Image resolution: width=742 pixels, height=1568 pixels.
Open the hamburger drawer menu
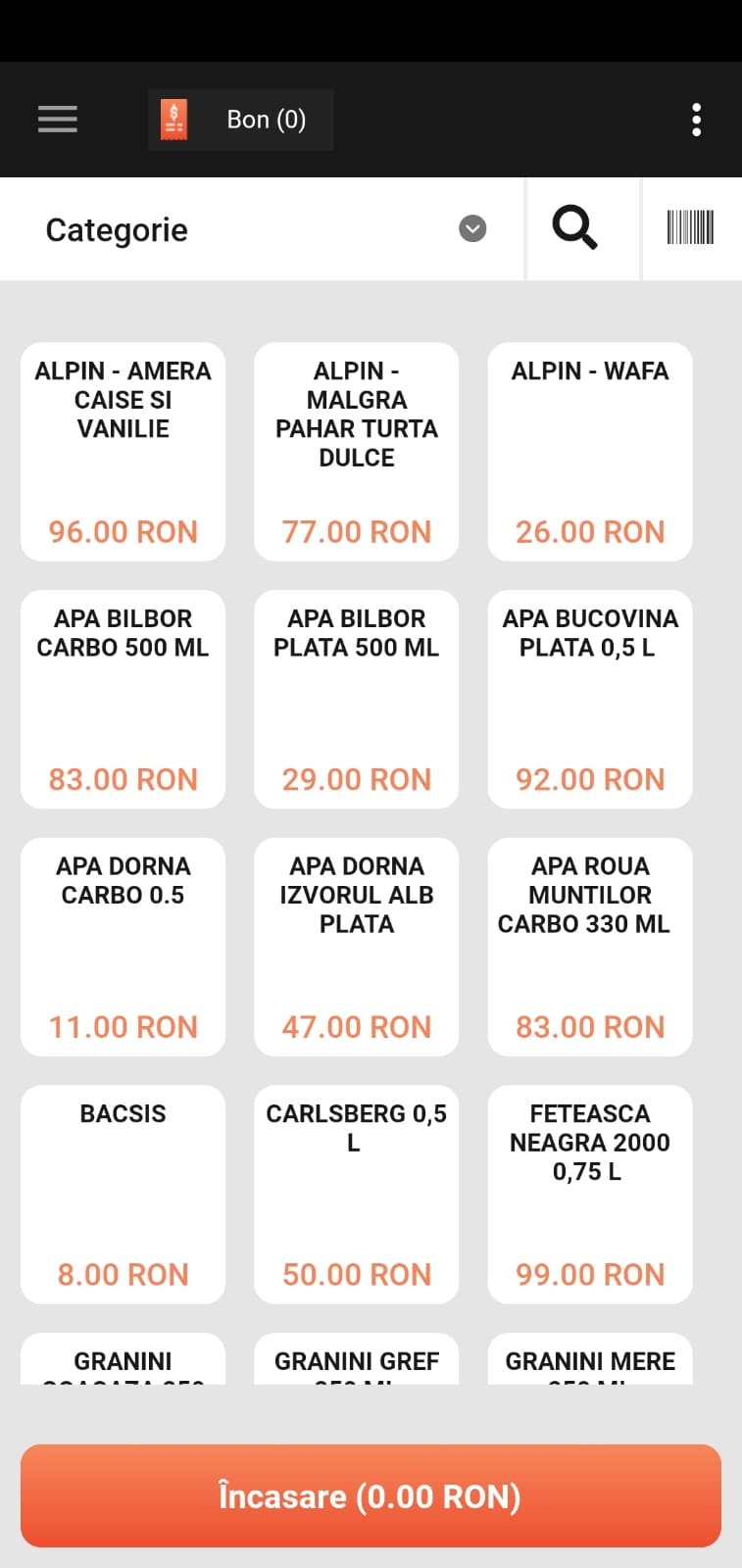coord(58,120)
